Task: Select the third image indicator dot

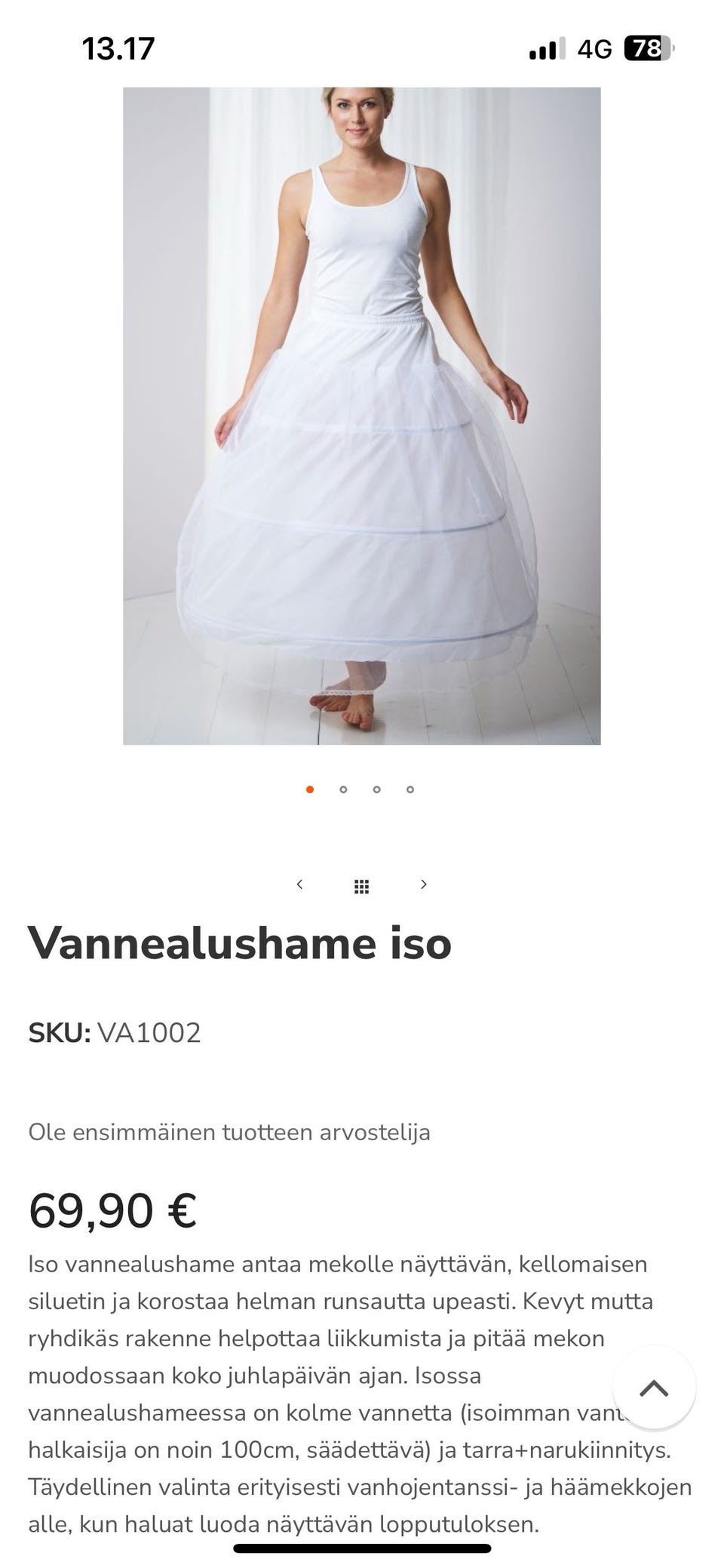Action: [376, 789]
